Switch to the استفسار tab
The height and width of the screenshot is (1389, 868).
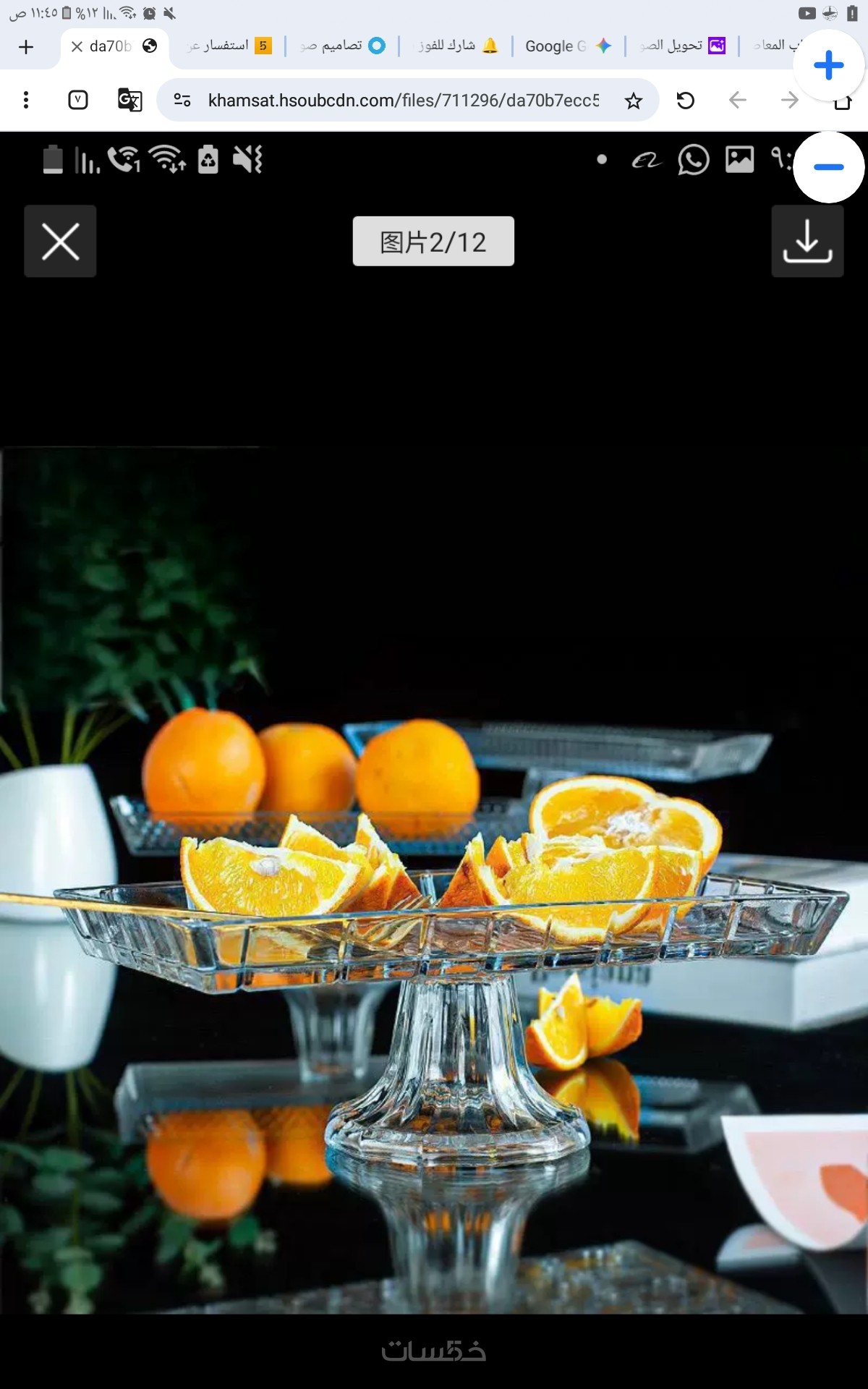tap(229, 46)
